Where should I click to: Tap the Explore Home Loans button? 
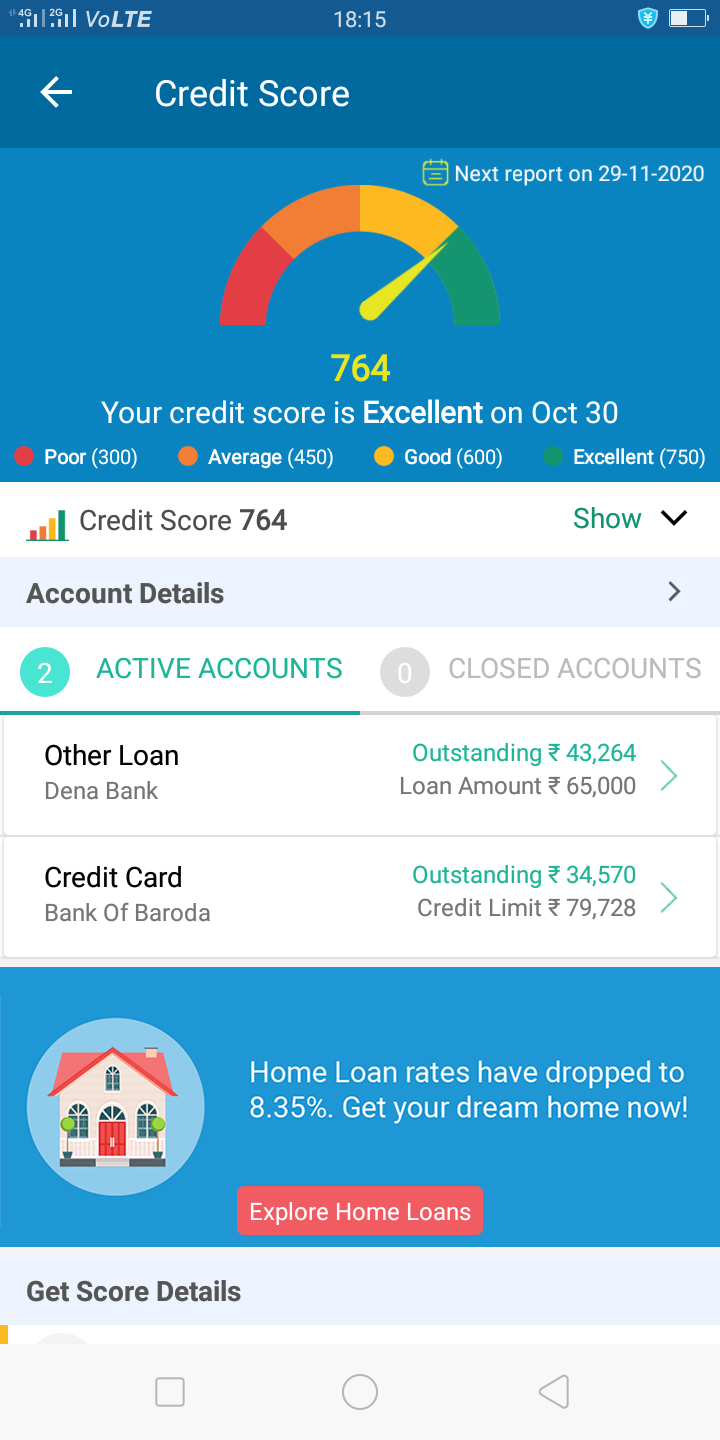tap(360, 1211)
